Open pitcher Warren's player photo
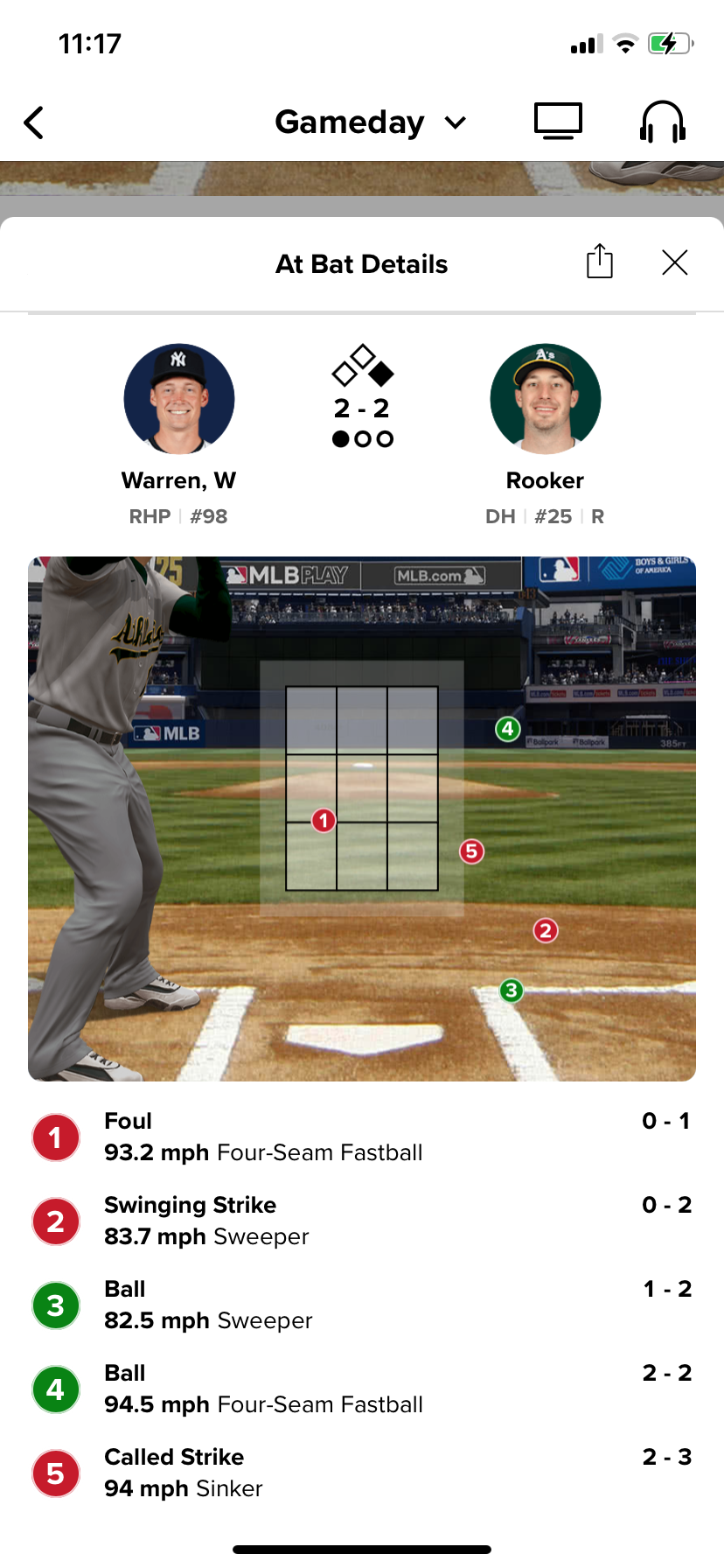The width and height of the screenshot is (724, 1568). coord(179,399)
